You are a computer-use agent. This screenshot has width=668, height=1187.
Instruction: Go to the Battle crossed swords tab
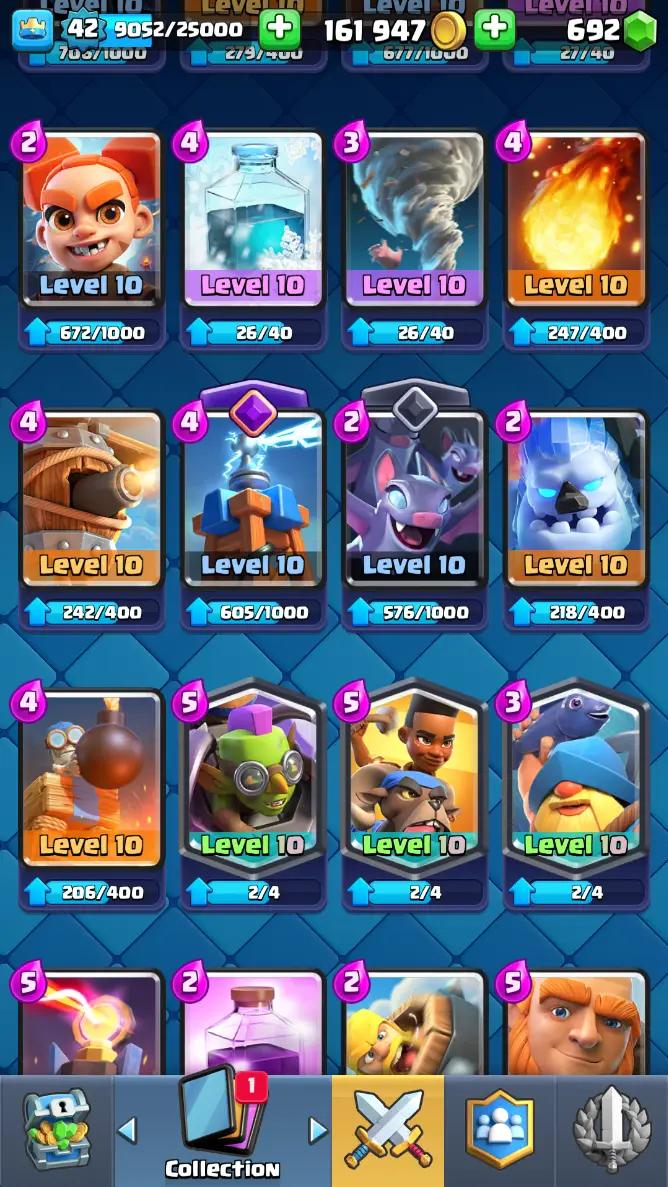tap(388, 1131)
